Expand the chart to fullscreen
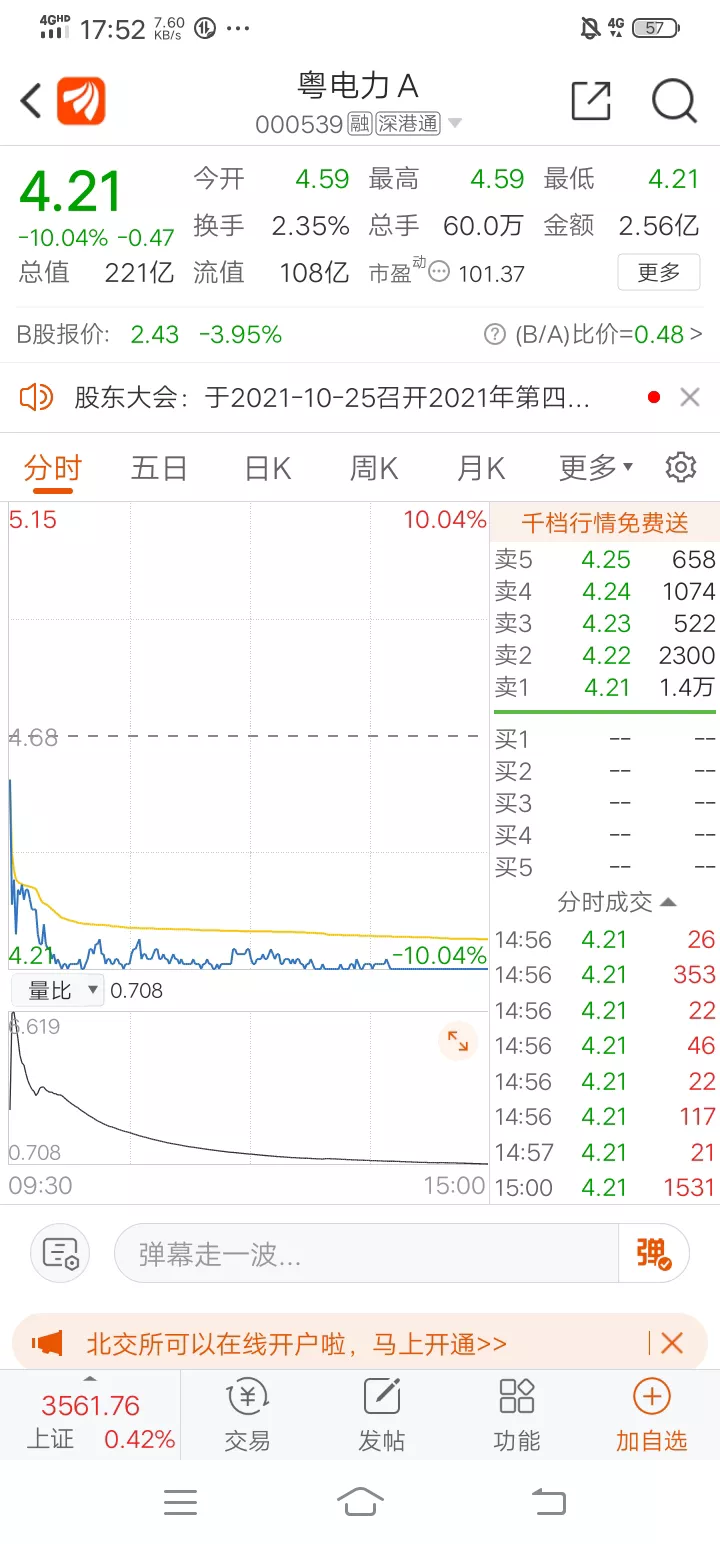720x1544 pixels. [x=458, y=1041]
